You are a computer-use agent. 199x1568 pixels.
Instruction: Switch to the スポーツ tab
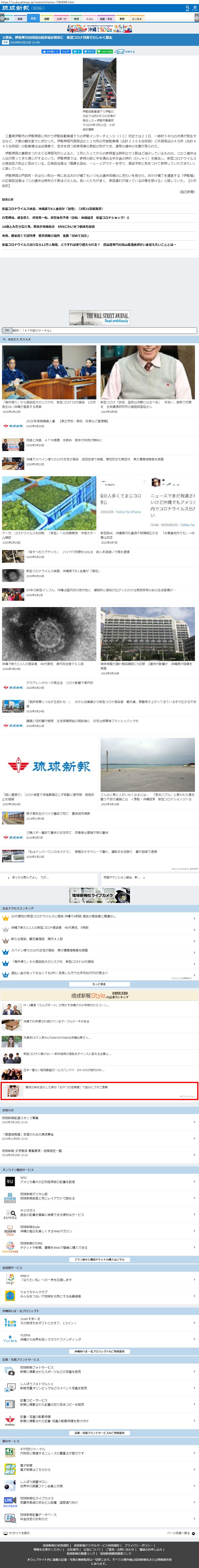61,19
